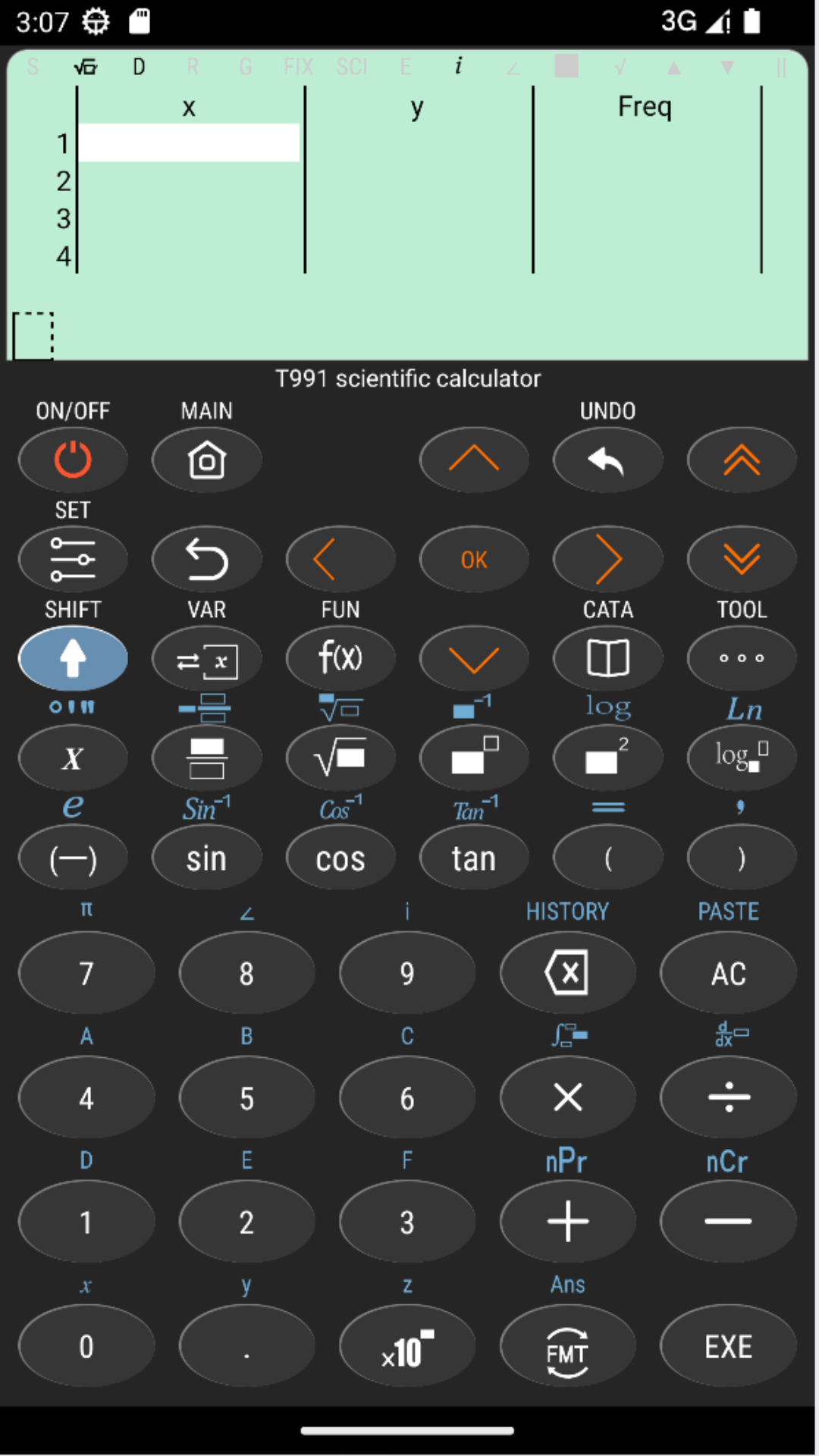Open the CATA catalog key

pos(608,658)
